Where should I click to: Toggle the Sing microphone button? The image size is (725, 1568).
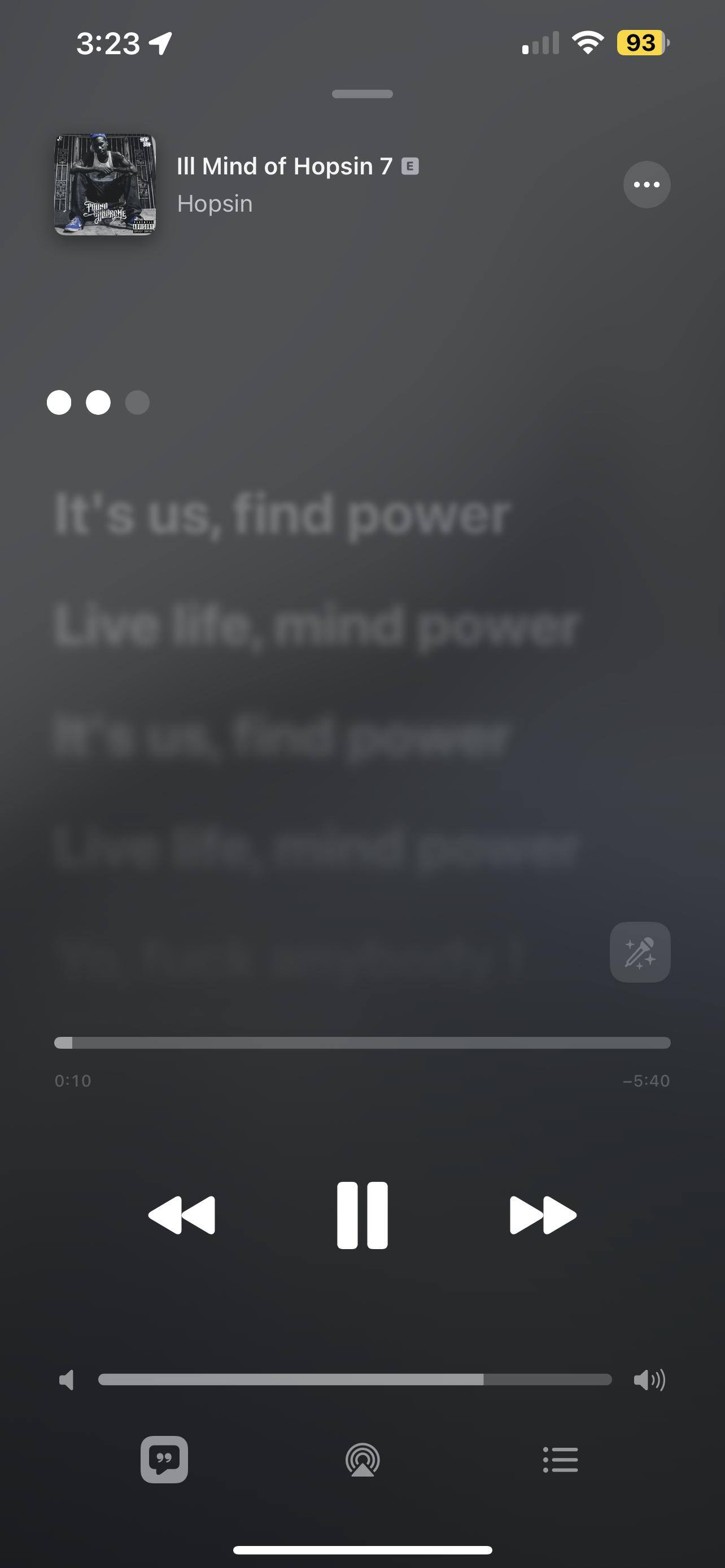click(x=640, y=952)
